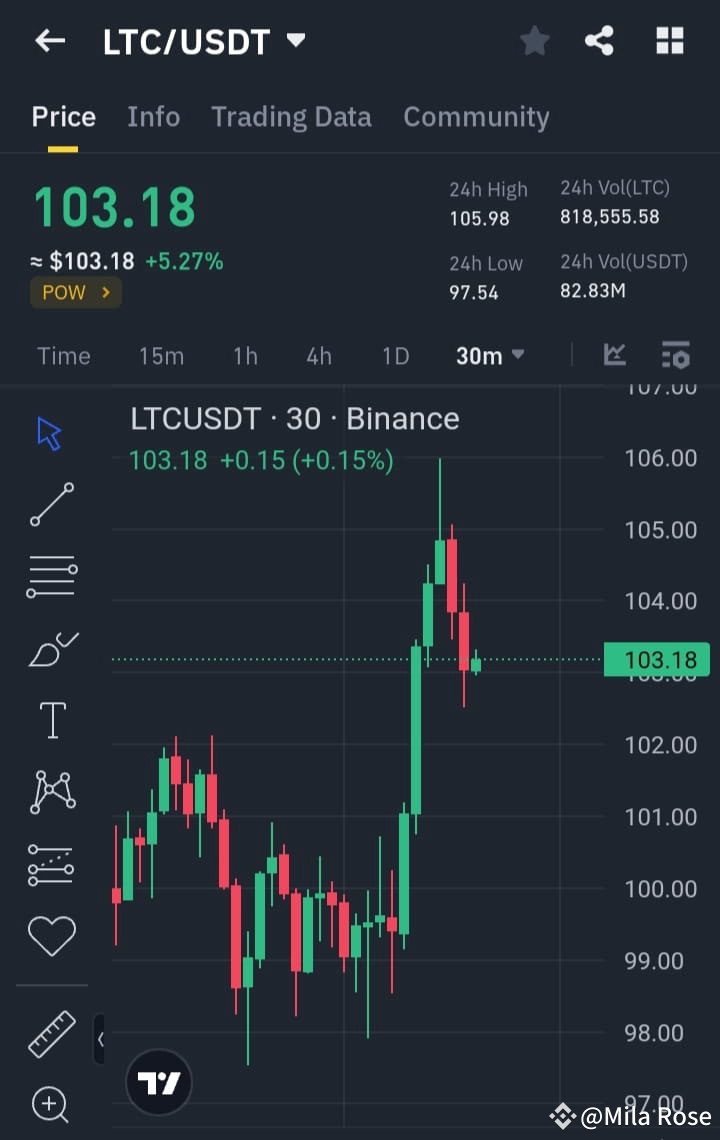This screenshot has height=1140, width=720.
Task: Select the heart emoji drawing tool
Action: tap(50, 936)
